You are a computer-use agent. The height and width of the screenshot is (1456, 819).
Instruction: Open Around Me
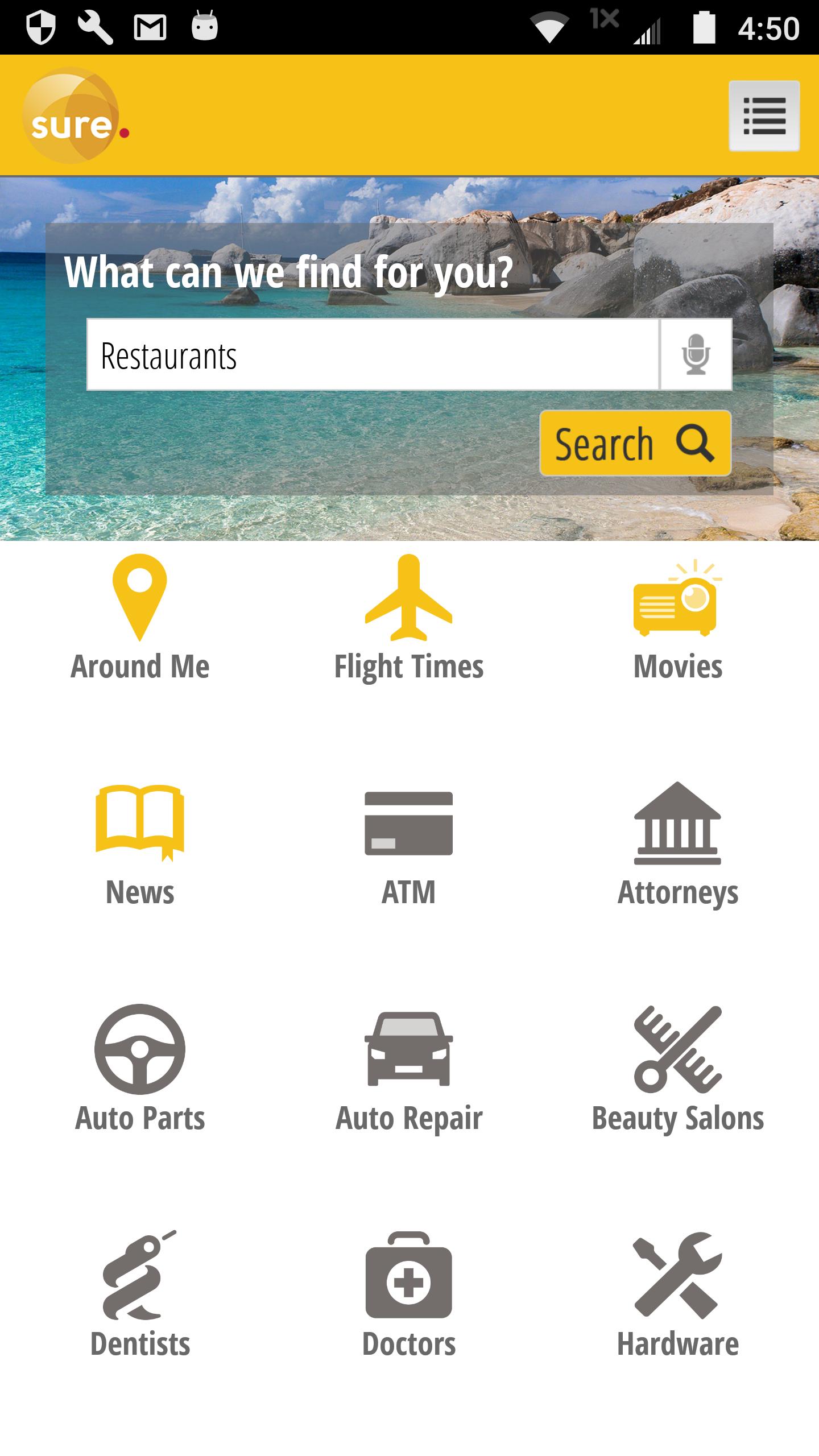pyautogui.click(x=140, y=619)
